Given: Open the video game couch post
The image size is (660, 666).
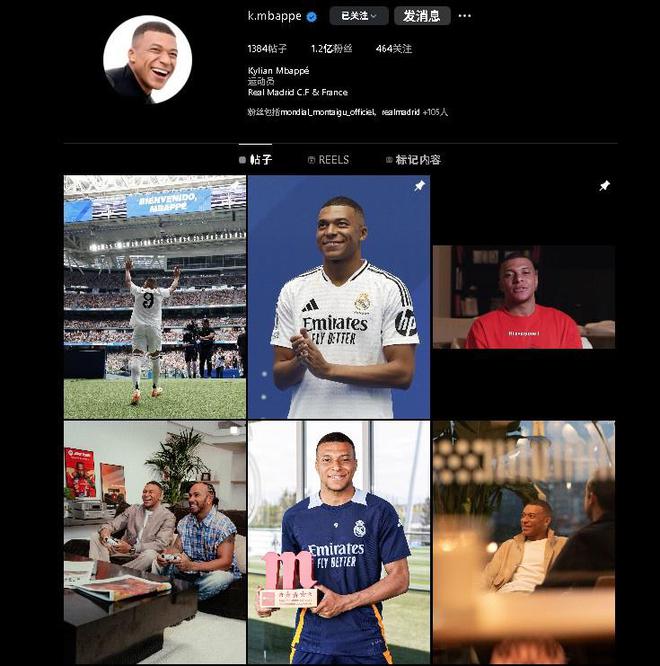Looking at the screenshot, I should click(x=155, y=542).
